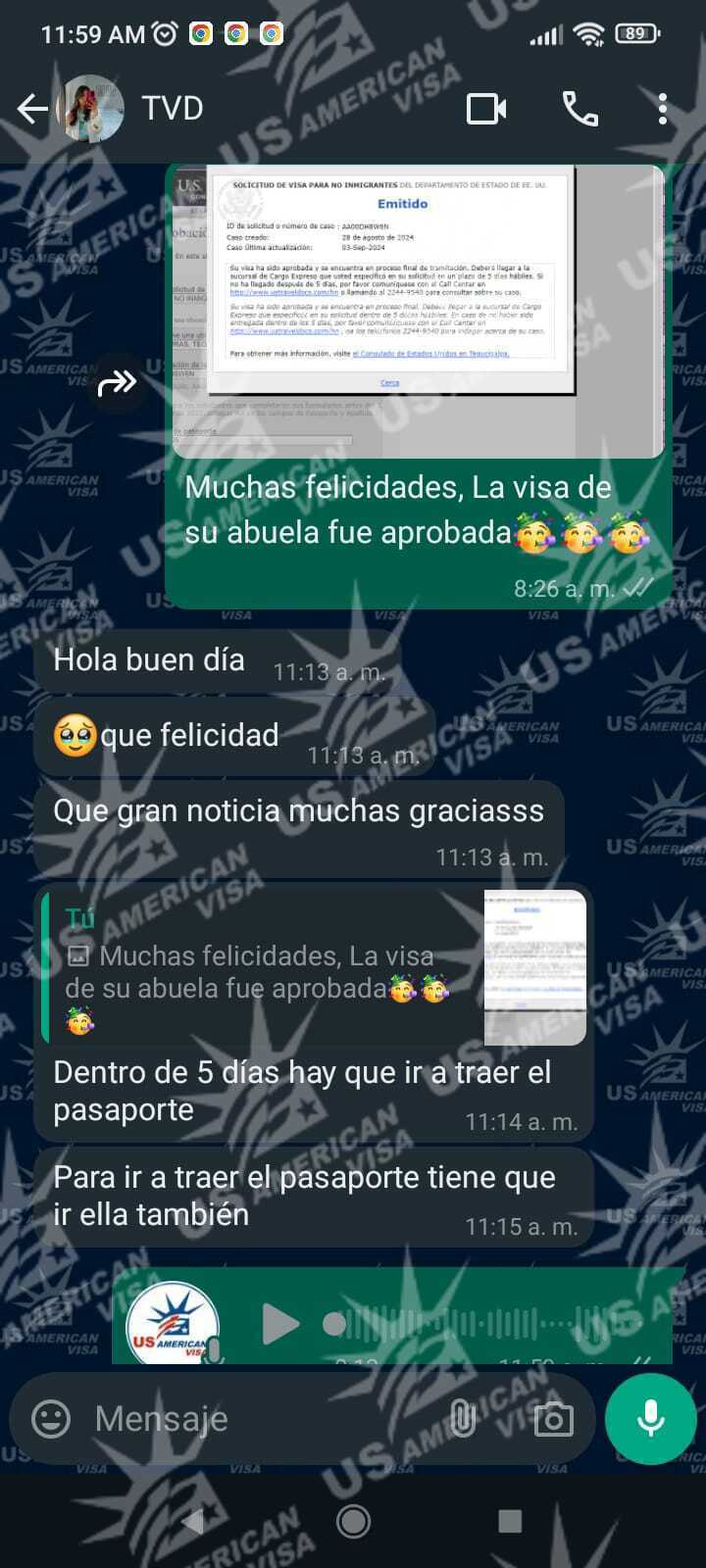Open the chat overflow menu
This screenshot has height=1568, width=706.
point(663,109)
